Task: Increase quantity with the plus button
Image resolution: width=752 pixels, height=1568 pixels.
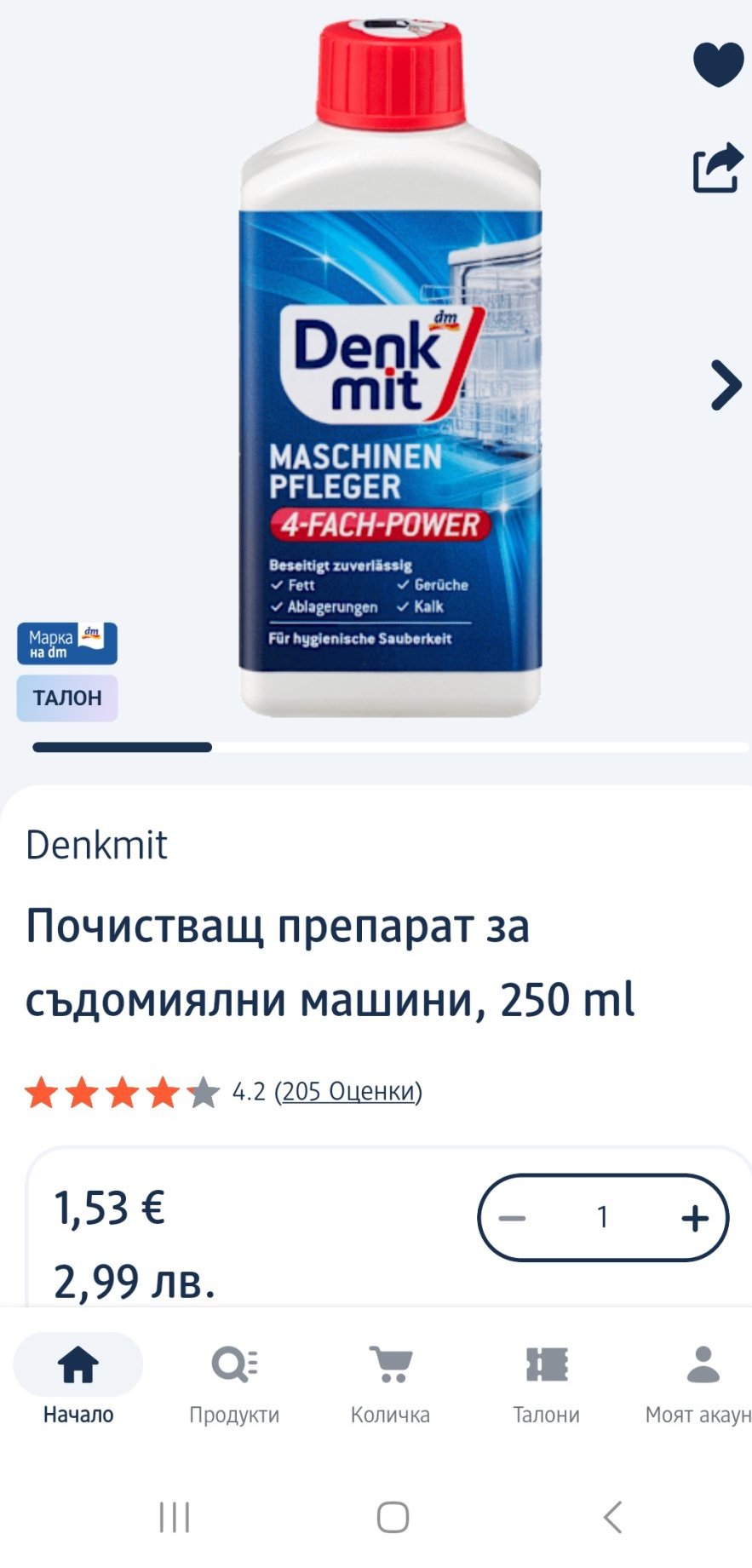Action: pos(695,1218)
